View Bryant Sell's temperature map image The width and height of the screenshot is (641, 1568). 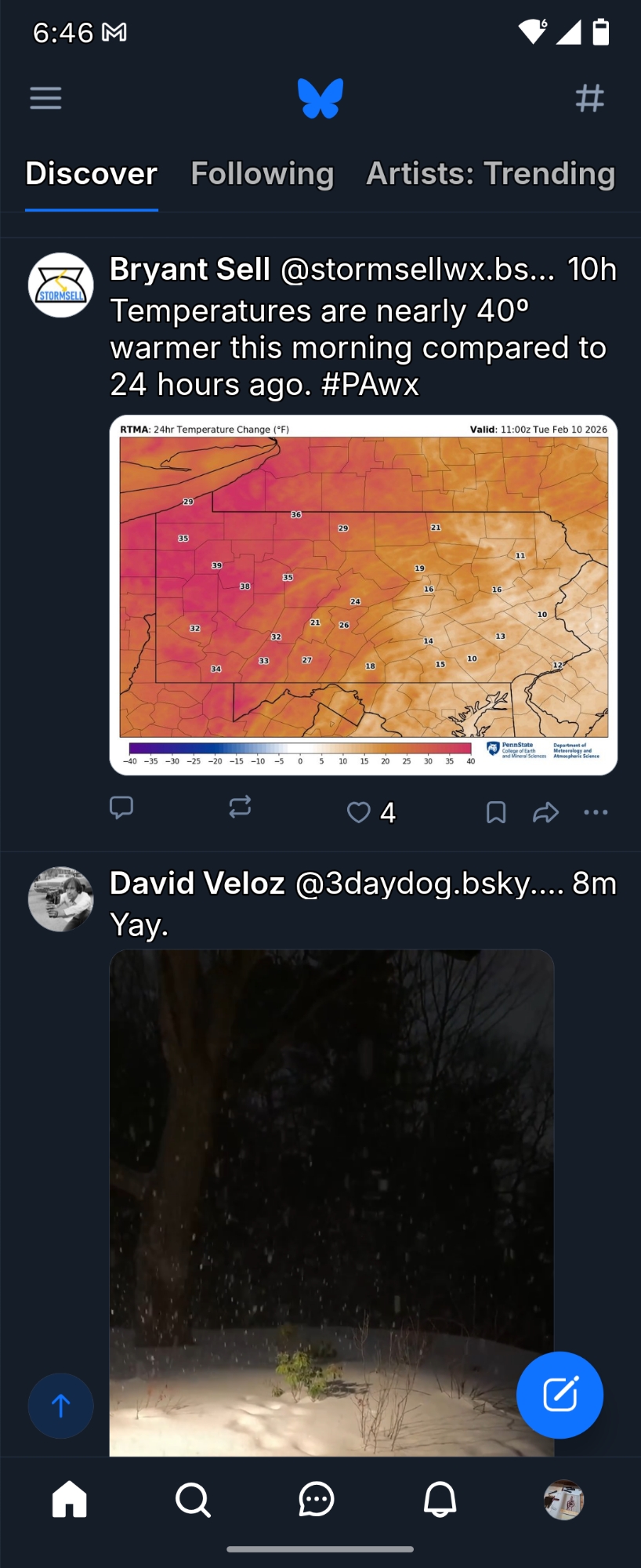(364, 594)
